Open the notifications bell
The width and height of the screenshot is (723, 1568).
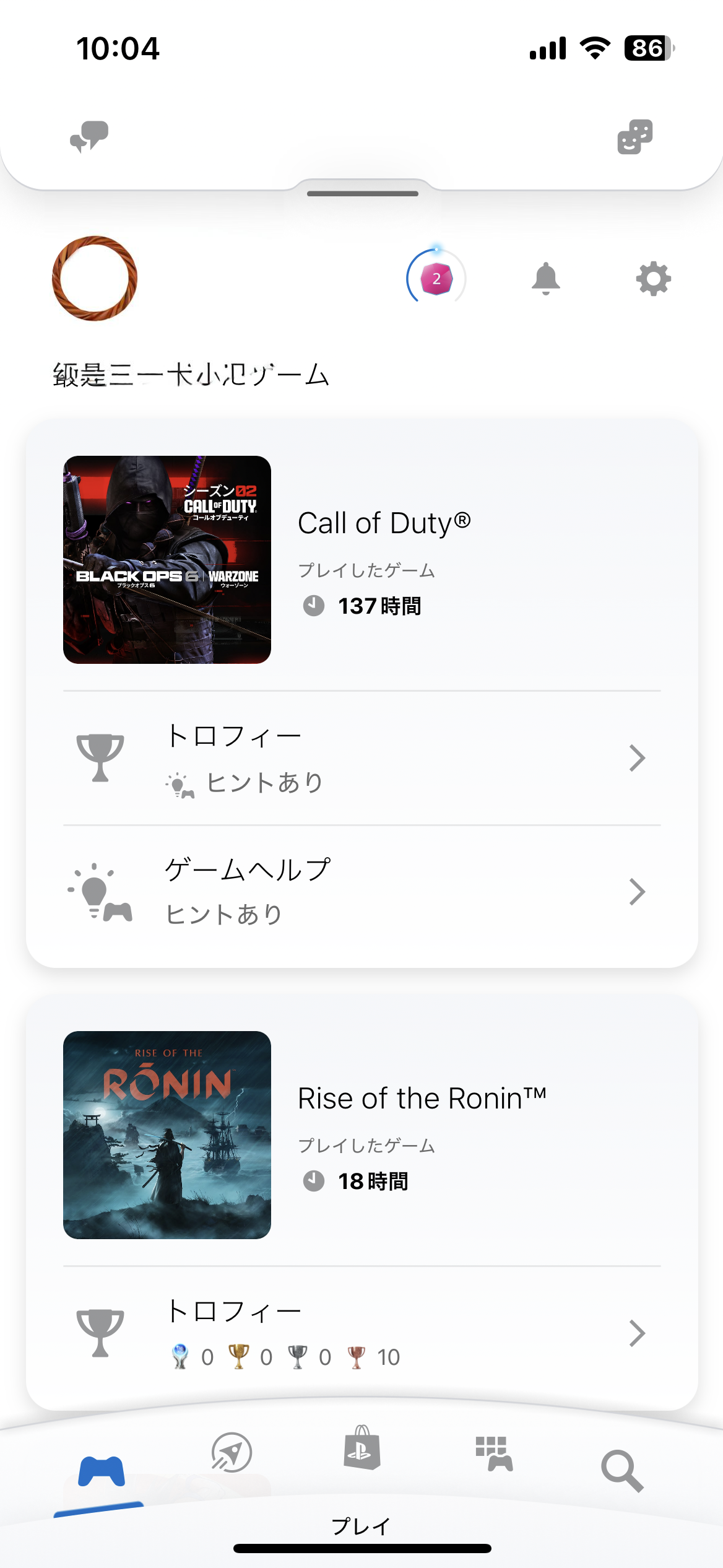[x=545, y=279]
